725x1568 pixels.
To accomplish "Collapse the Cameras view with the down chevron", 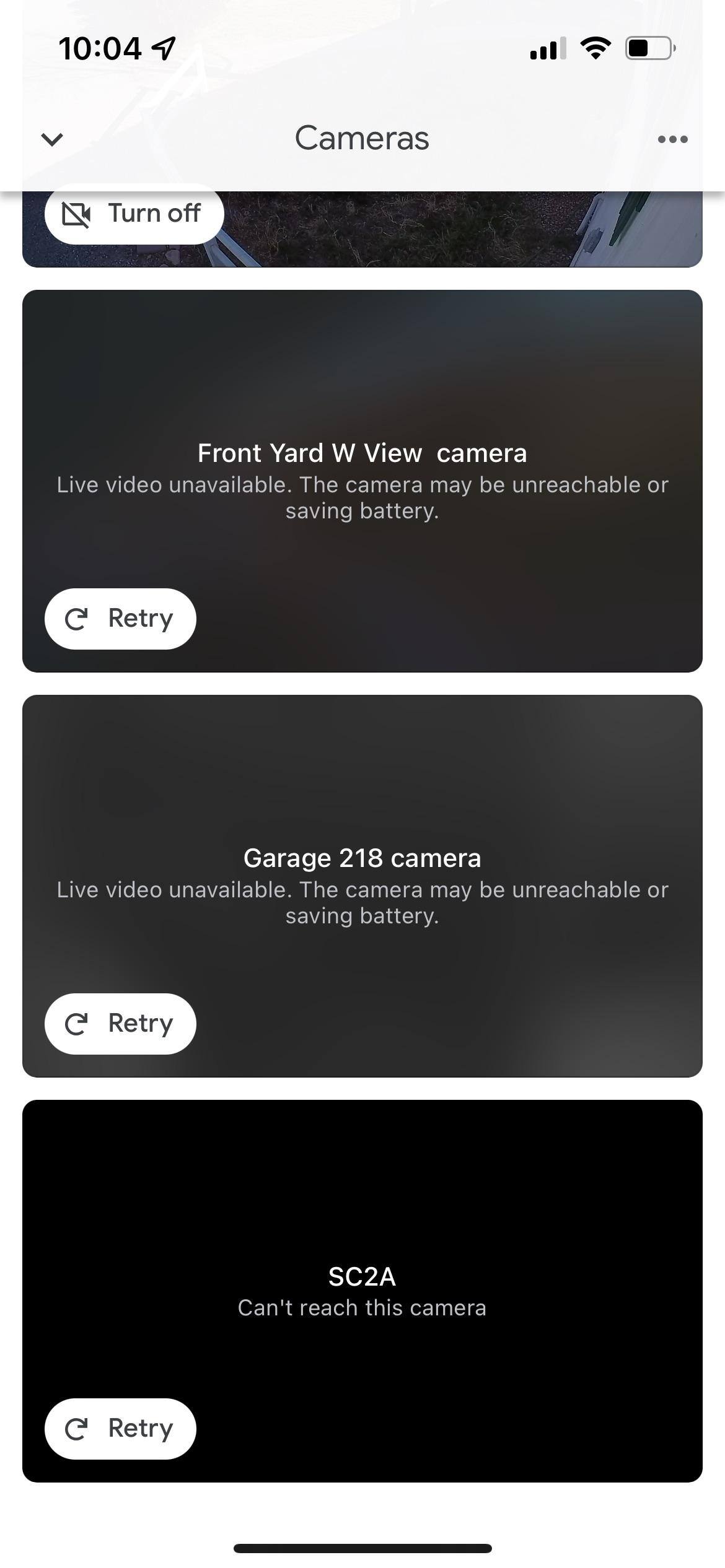I will [x=52, y=139].
